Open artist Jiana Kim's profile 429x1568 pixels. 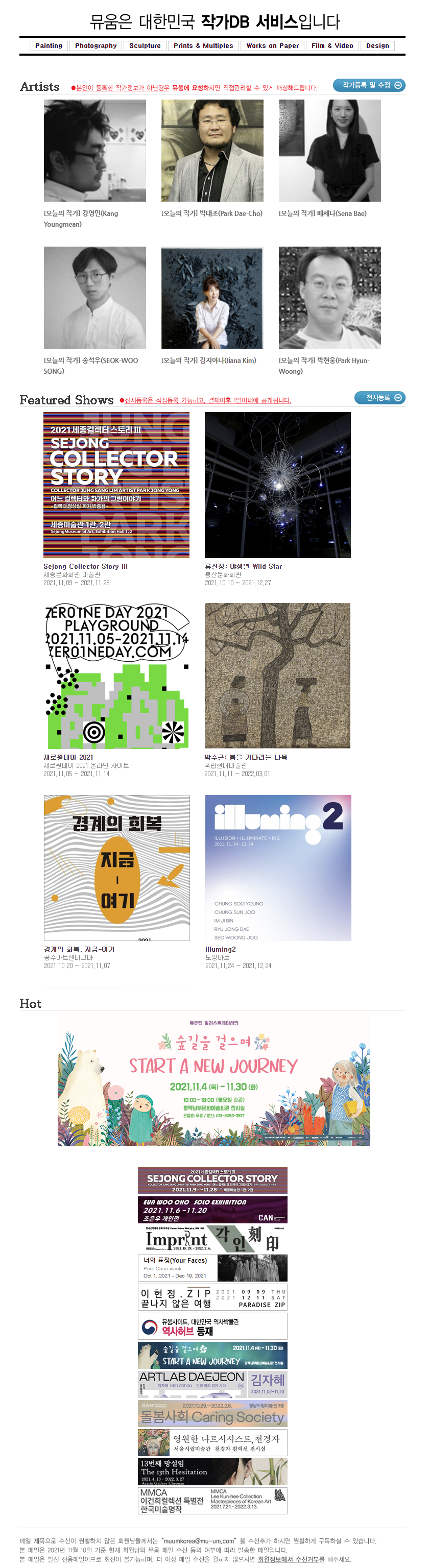[x=212, y=298]
